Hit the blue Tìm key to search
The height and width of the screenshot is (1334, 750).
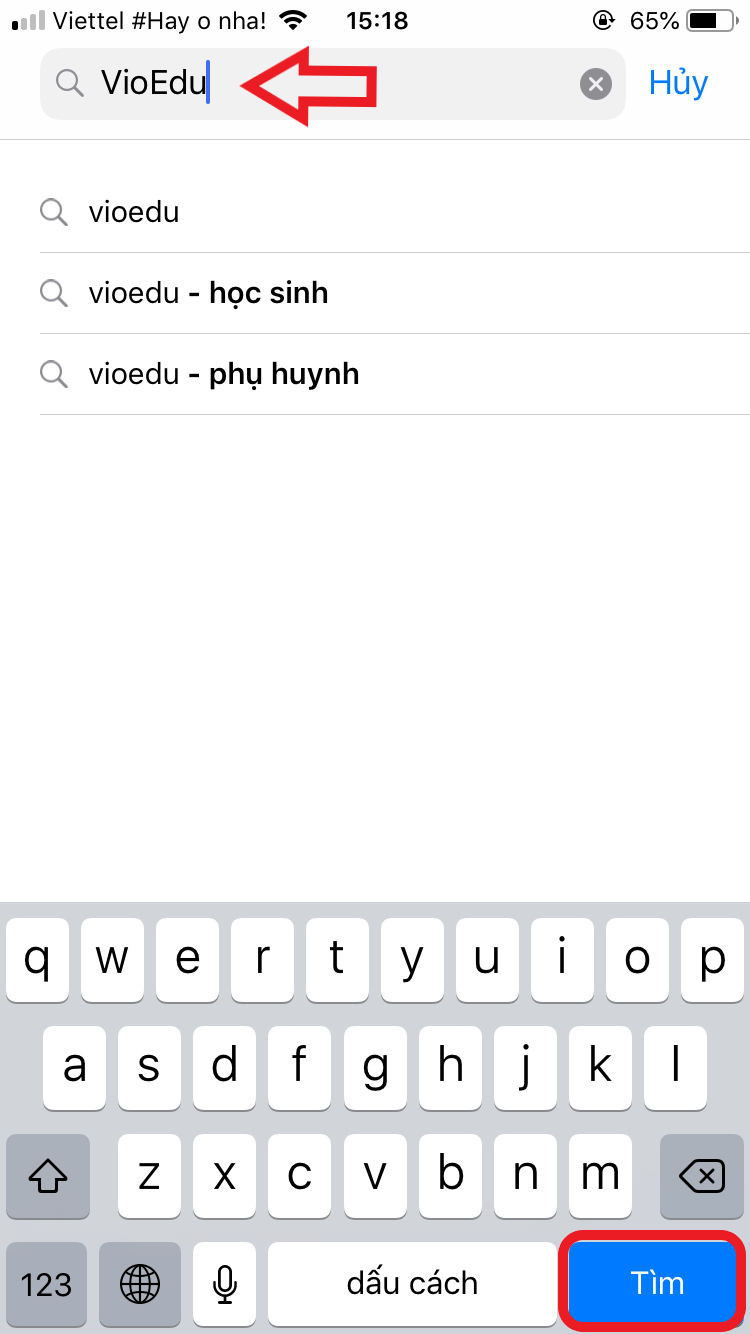click(x=656, y=1283)
